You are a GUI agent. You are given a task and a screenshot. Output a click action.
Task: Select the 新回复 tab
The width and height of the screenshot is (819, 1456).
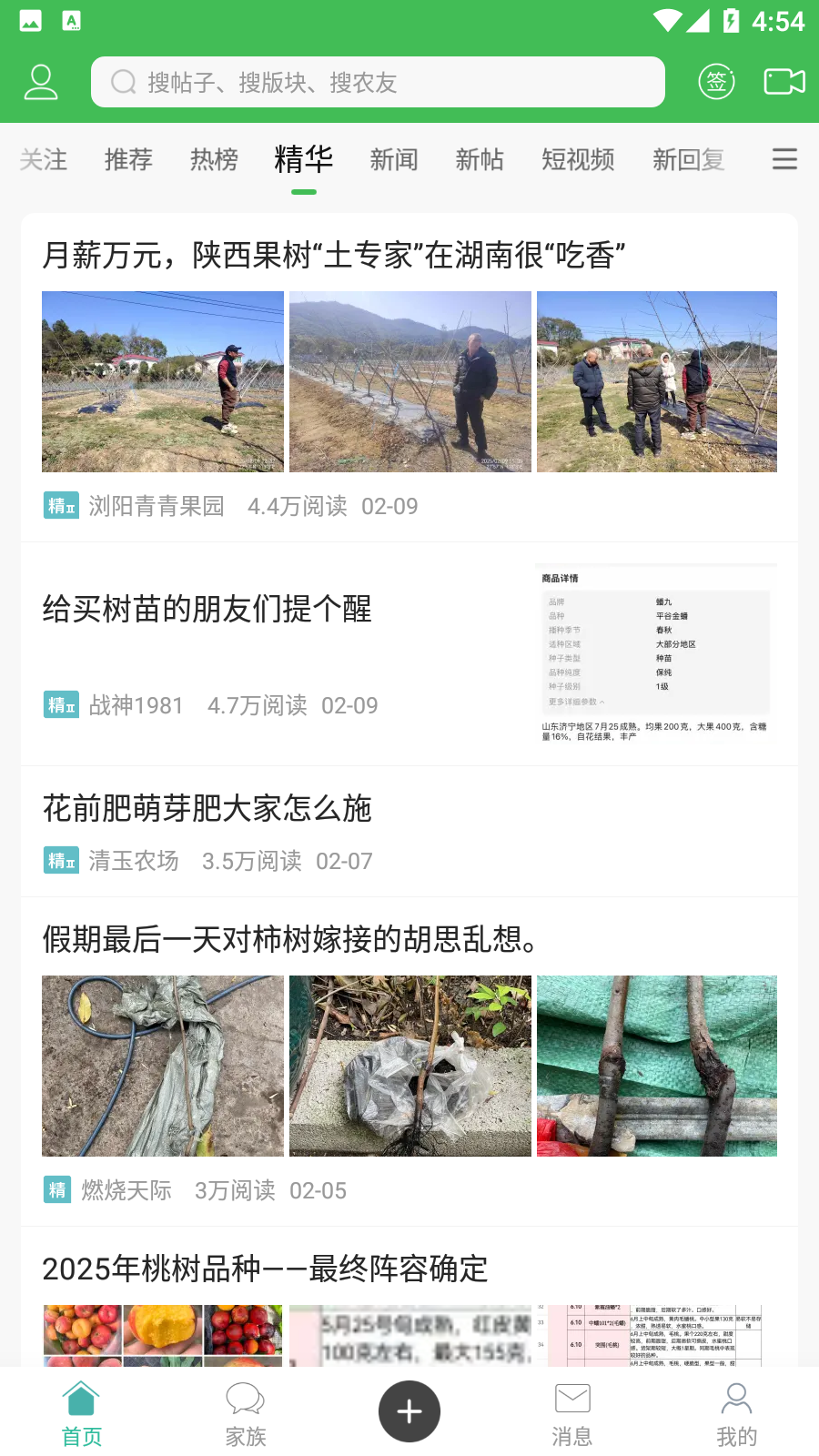pyautogui.click(x=689, y=159)
